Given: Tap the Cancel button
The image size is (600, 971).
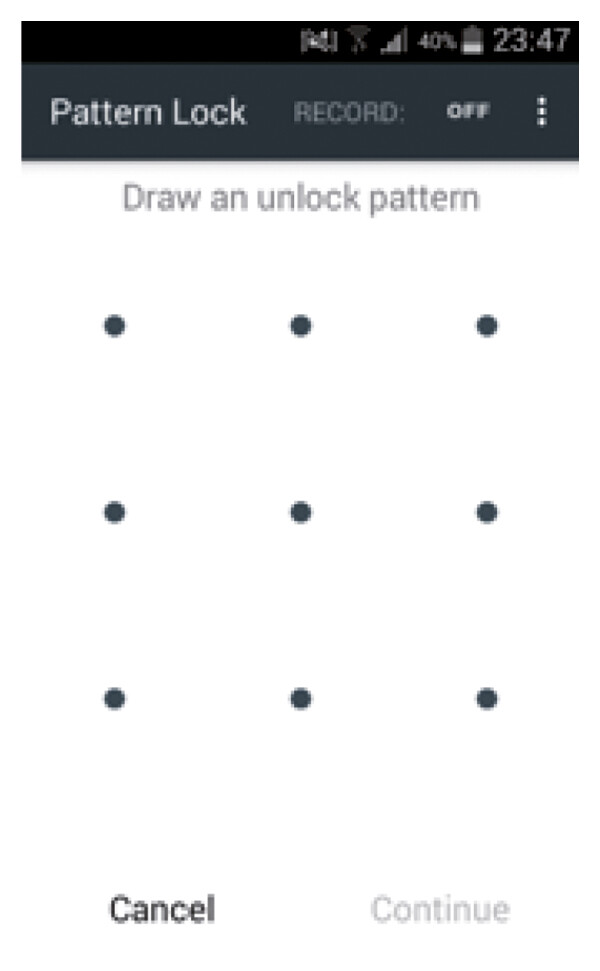Looking at the screenshot, I should pyautogui.click(x=162, y=909).
